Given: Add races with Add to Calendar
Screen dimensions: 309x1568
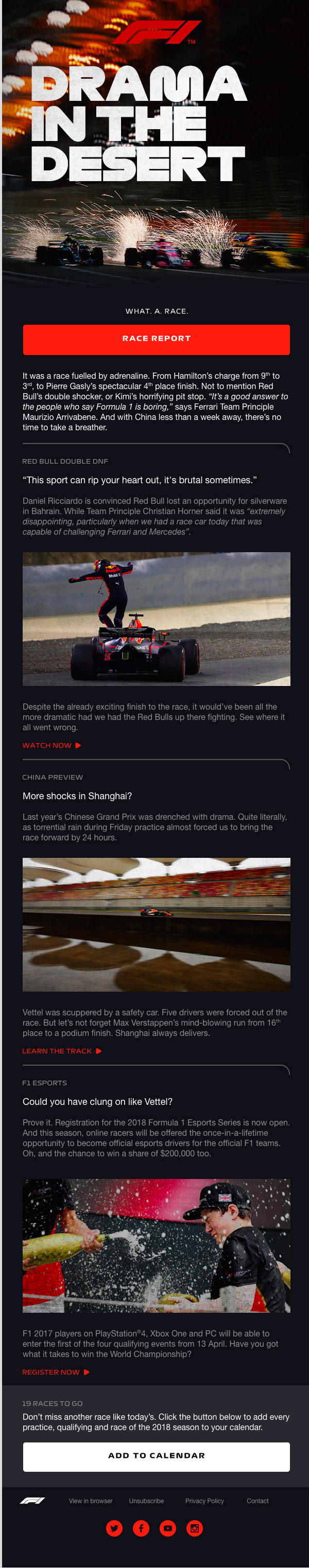Looking at the screenshot, I should click(156, 1456).
